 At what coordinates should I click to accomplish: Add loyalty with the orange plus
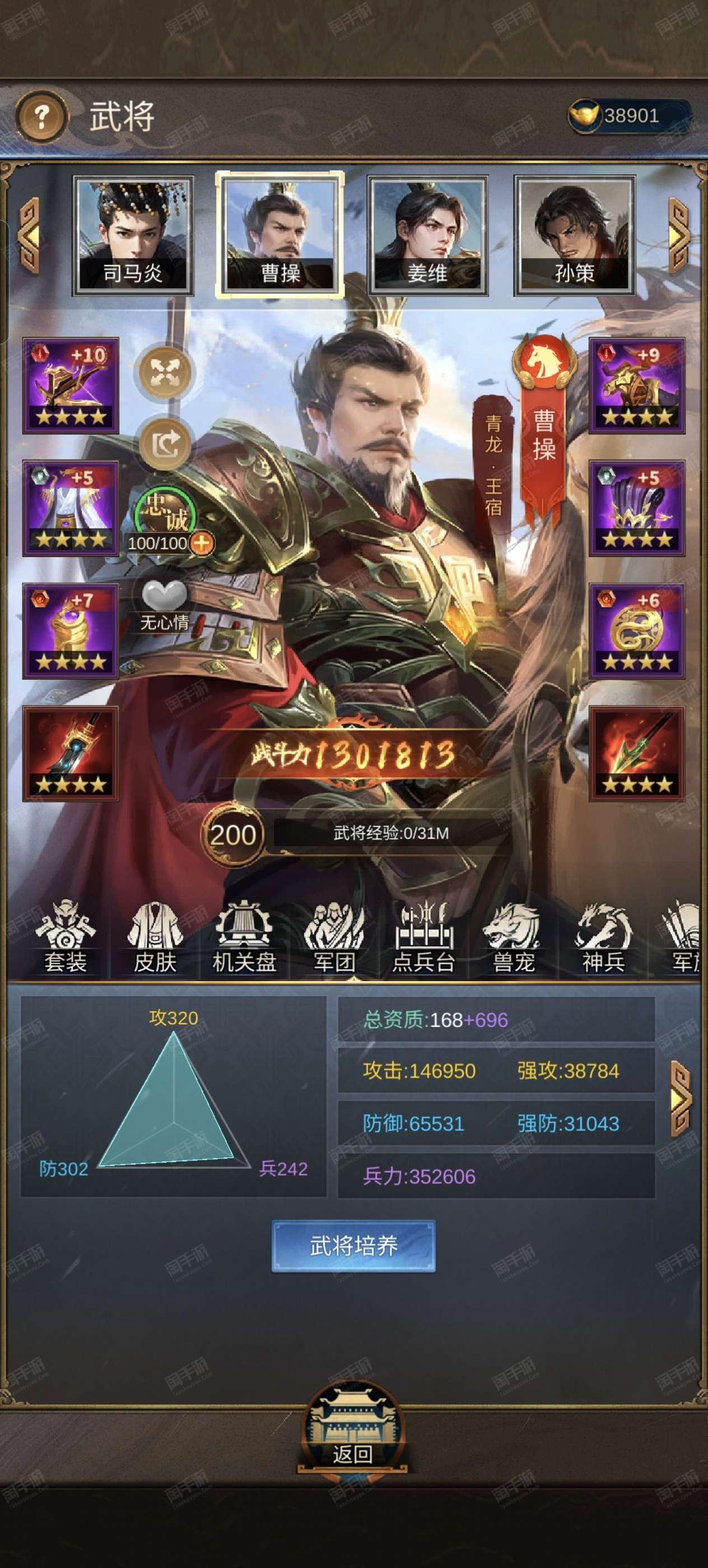coord(202,543)
